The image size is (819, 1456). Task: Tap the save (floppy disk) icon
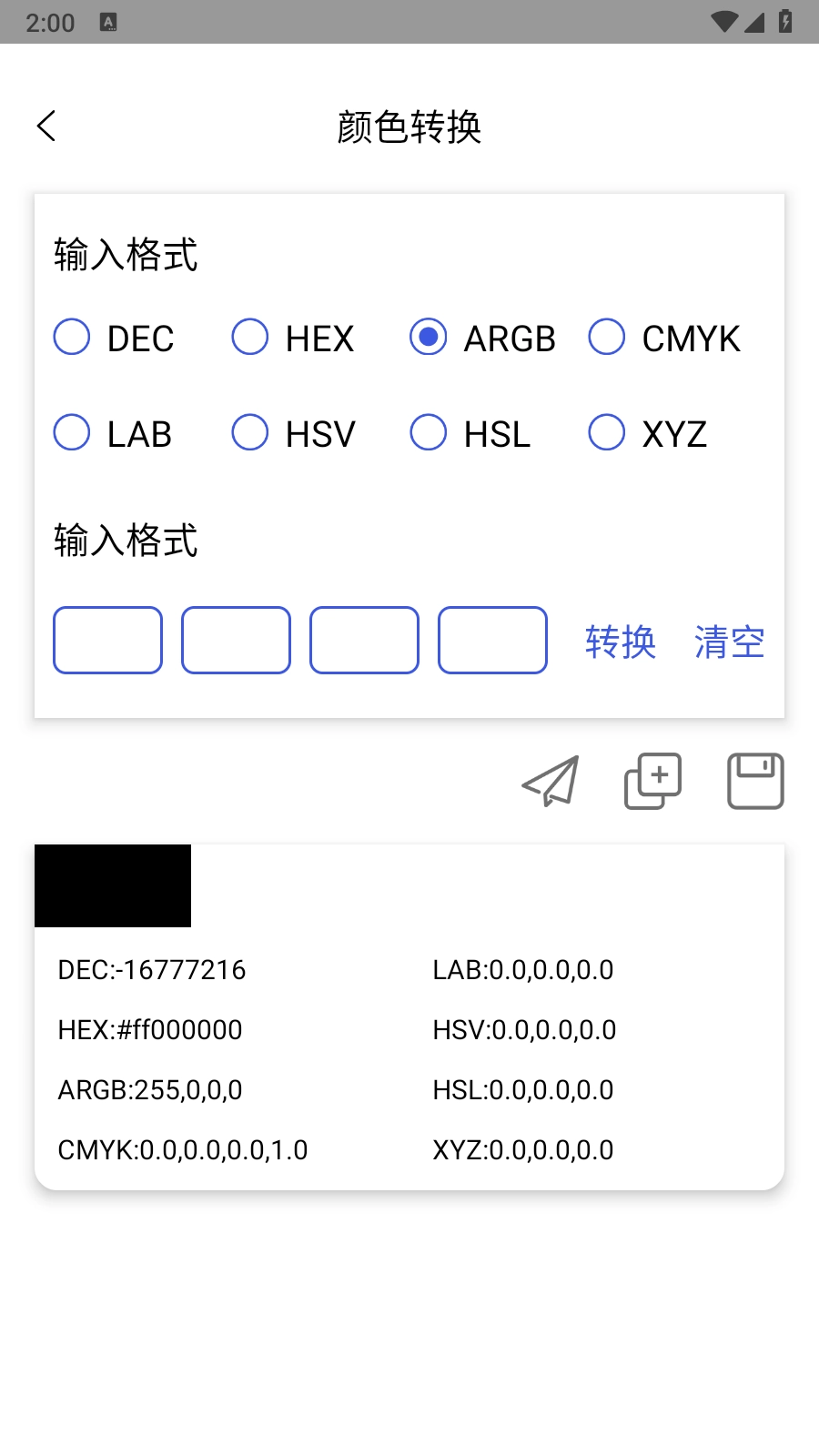tap(754, 781)
